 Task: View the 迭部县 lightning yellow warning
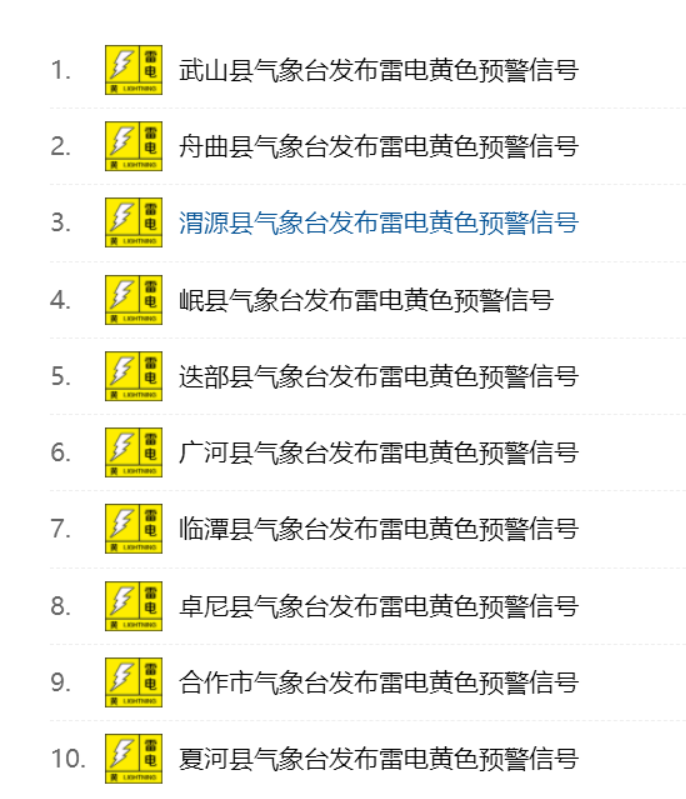point(378,376)
